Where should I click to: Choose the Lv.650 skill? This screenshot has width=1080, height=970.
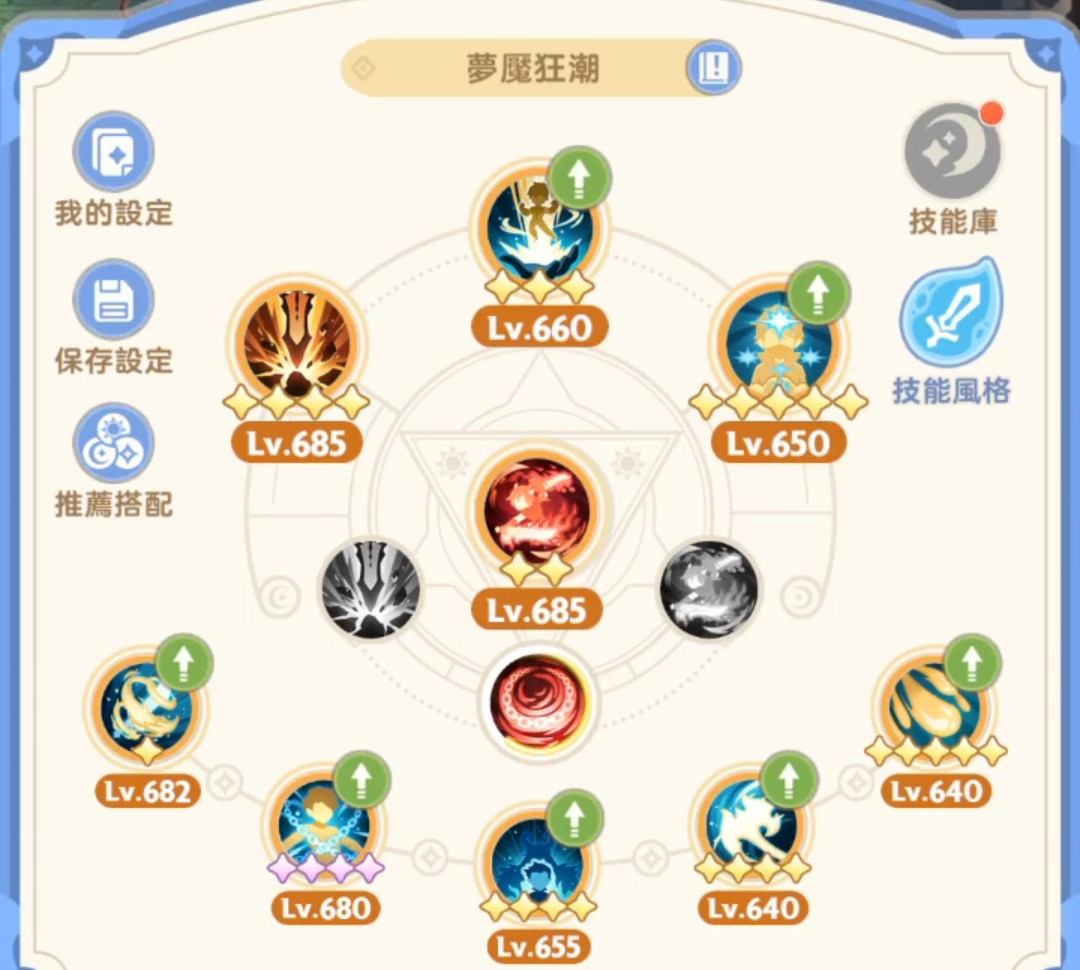(x=779, y=347)
